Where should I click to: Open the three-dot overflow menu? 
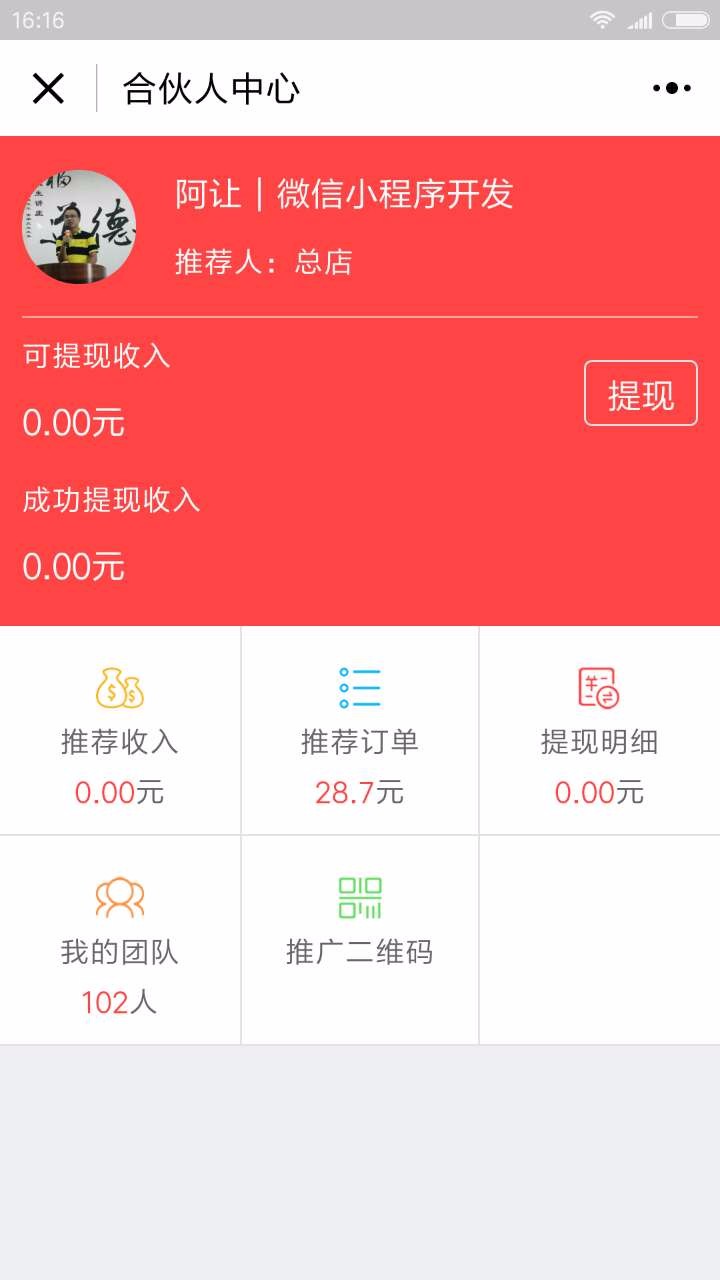coord(672,89)
